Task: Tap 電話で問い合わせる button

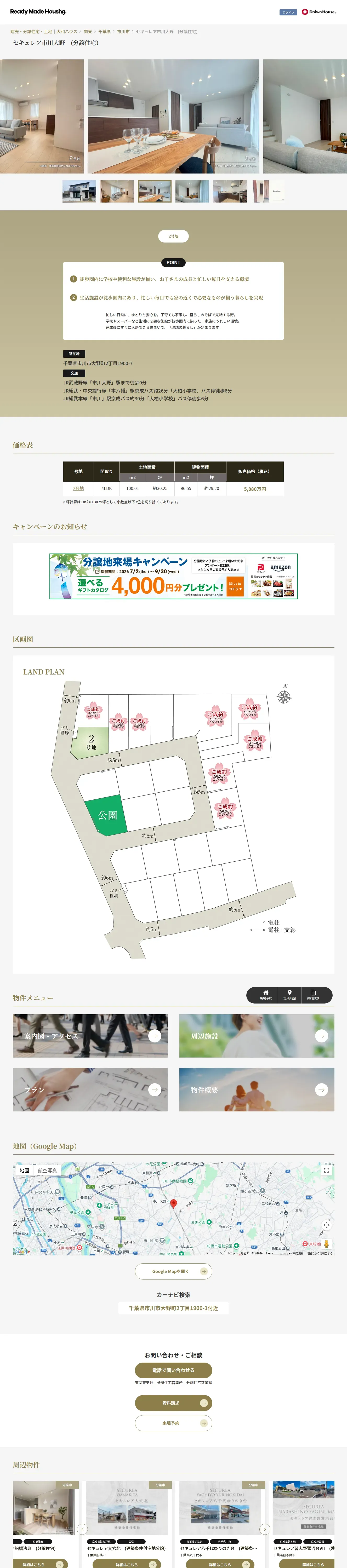Action: (174, 1370)
